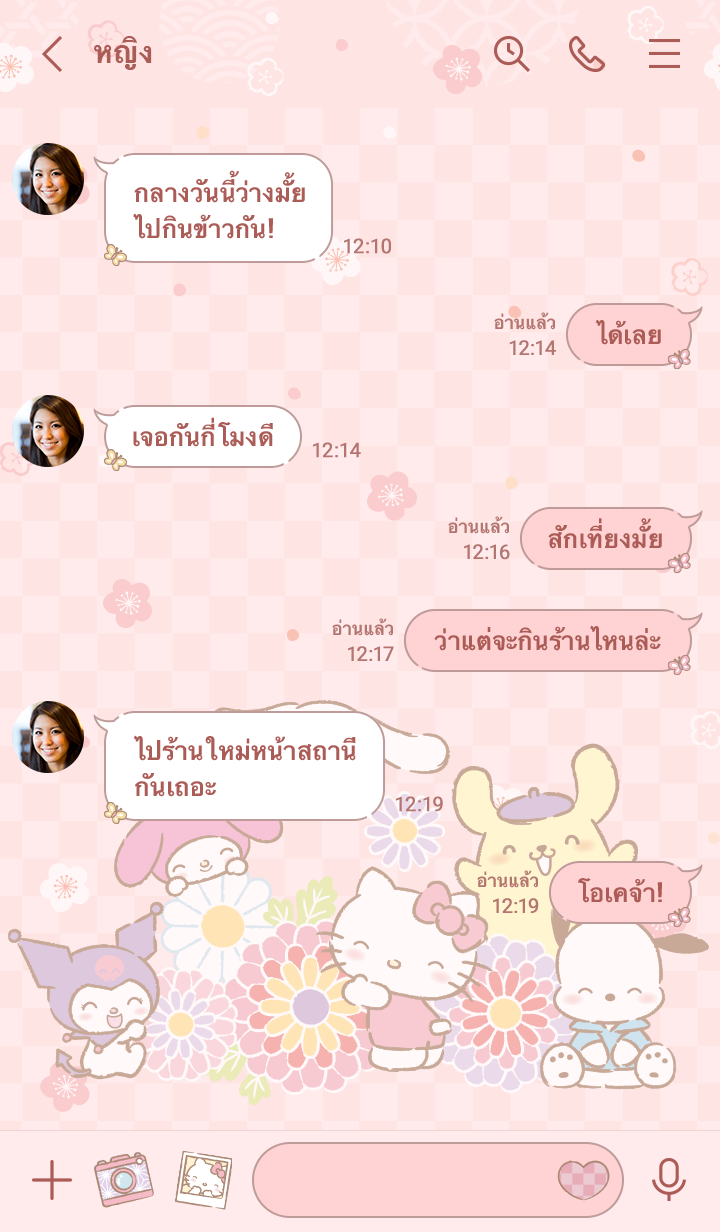Open the sticker and emoji picker
720x1232 pixels.
(582, 1180)
